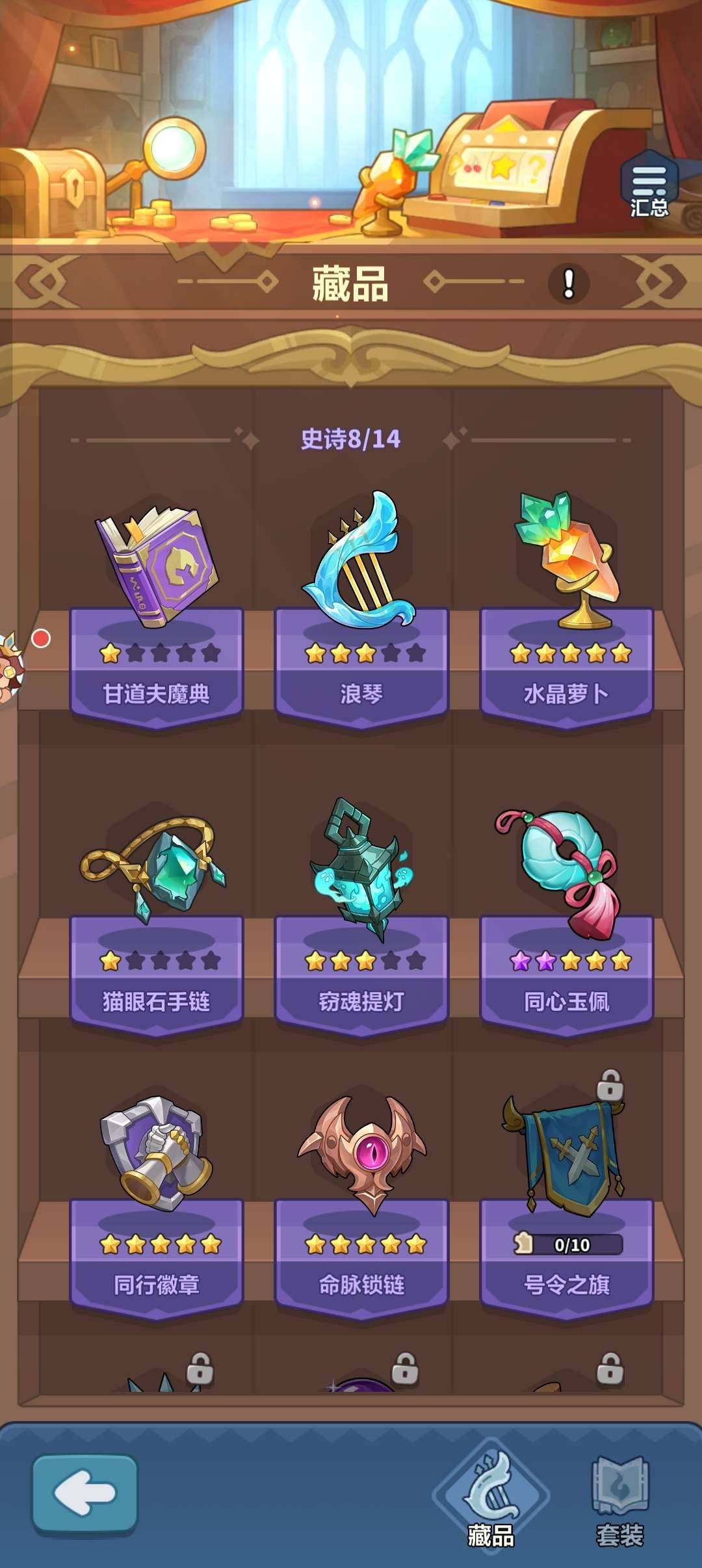The width and height of the screenshot is (702, 1568).
Task: Tap the exclamation info icon beside 藏品
Action: [x=569, y=283]
